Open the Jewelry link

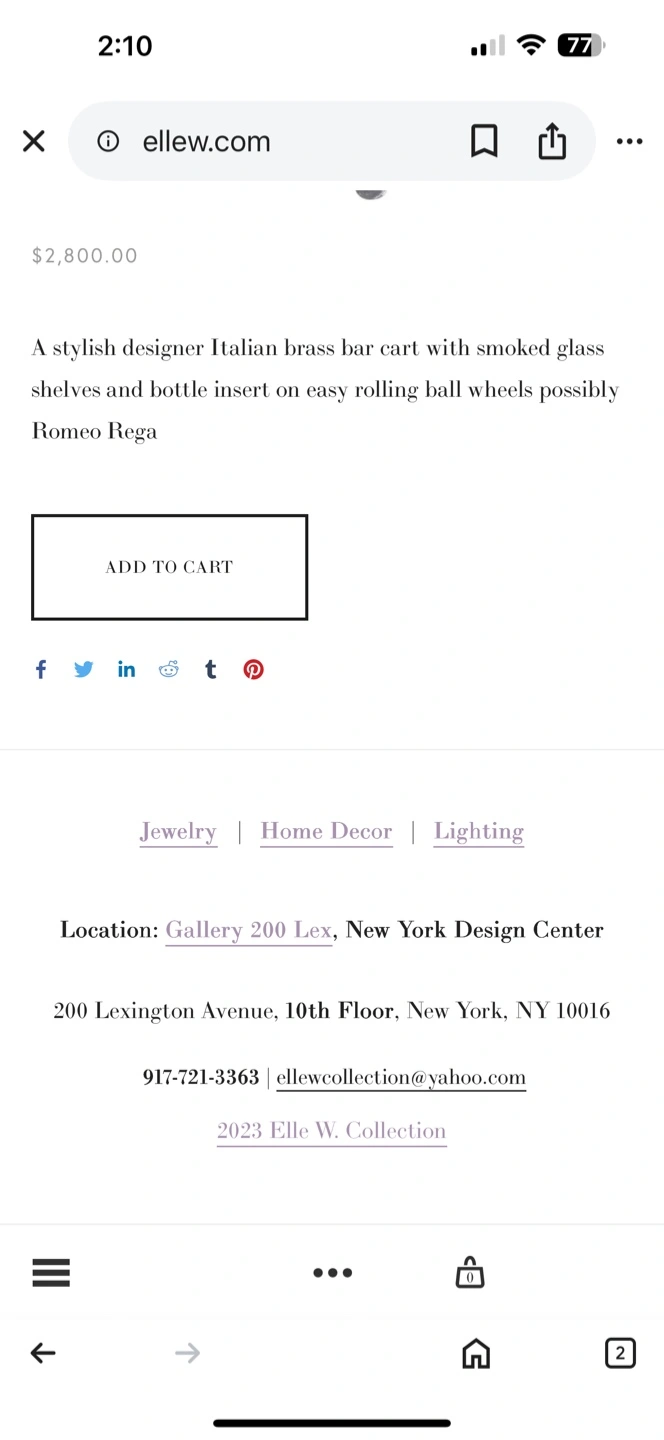(178, 832)
